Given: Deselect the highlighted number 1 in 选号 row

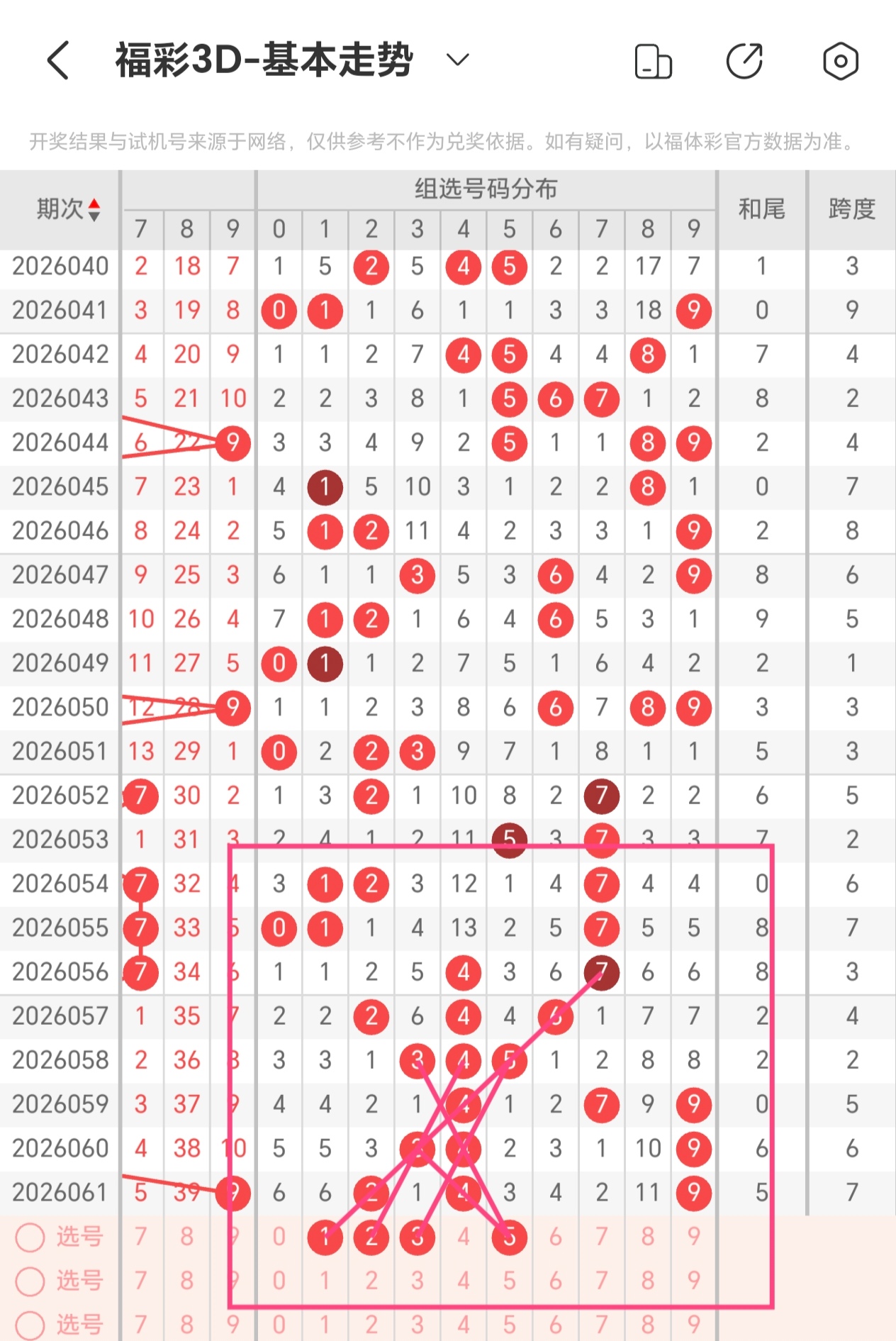Looking at the screenshot, I should 325,1237.
